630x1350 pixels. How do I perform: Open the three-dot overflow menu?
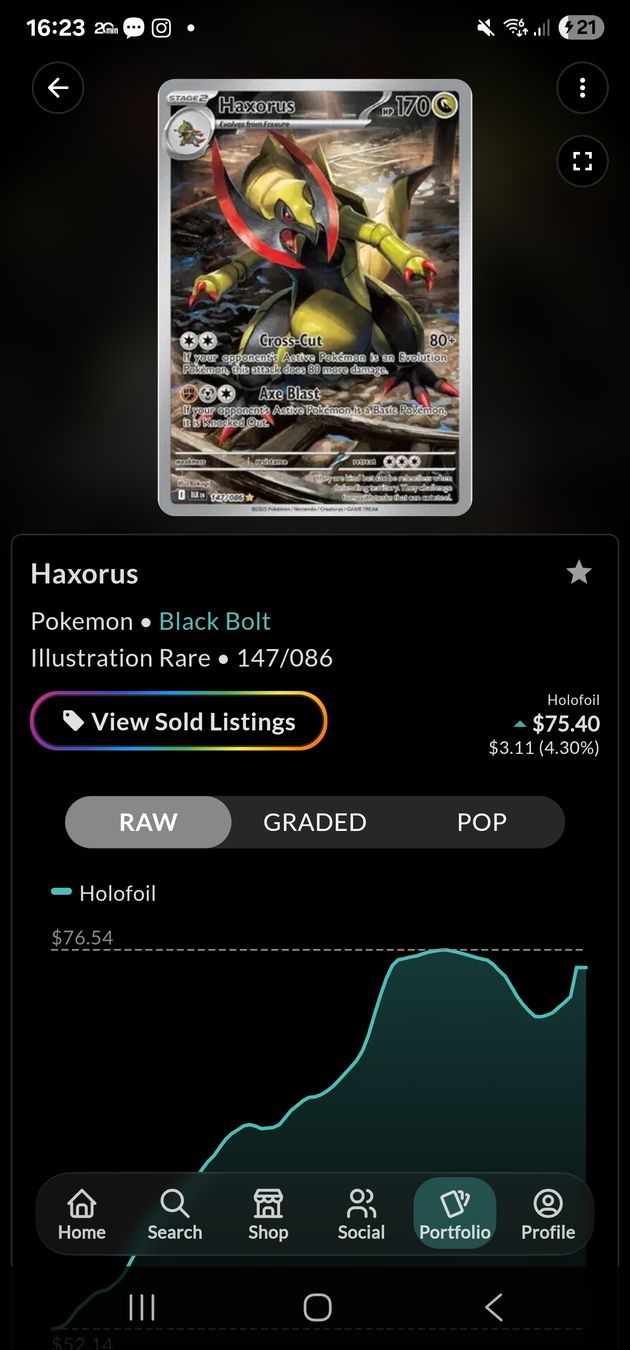click(582, 88)
